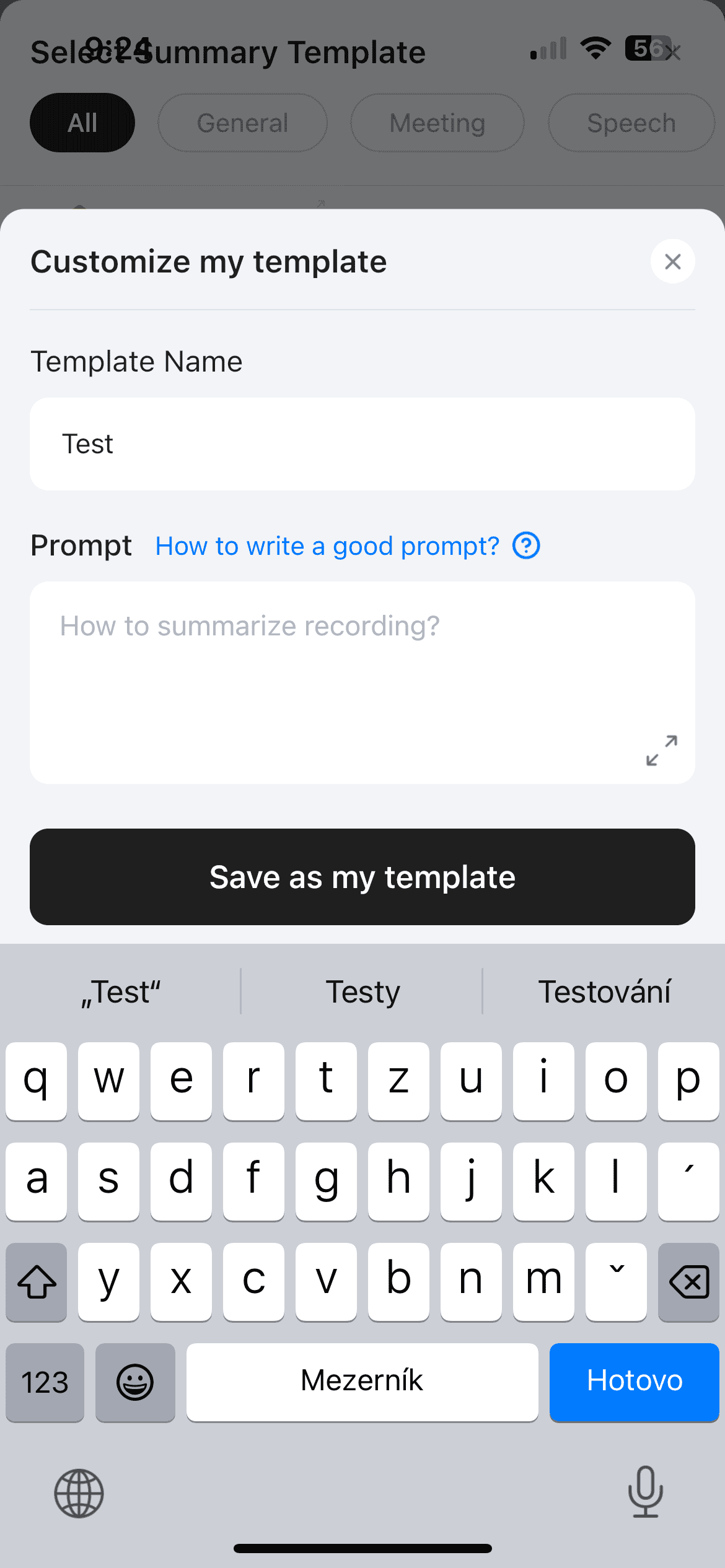Screen dimensions: 725x1568
Task: Enable shift on the keyboard
Action: tap(37, 1281)
